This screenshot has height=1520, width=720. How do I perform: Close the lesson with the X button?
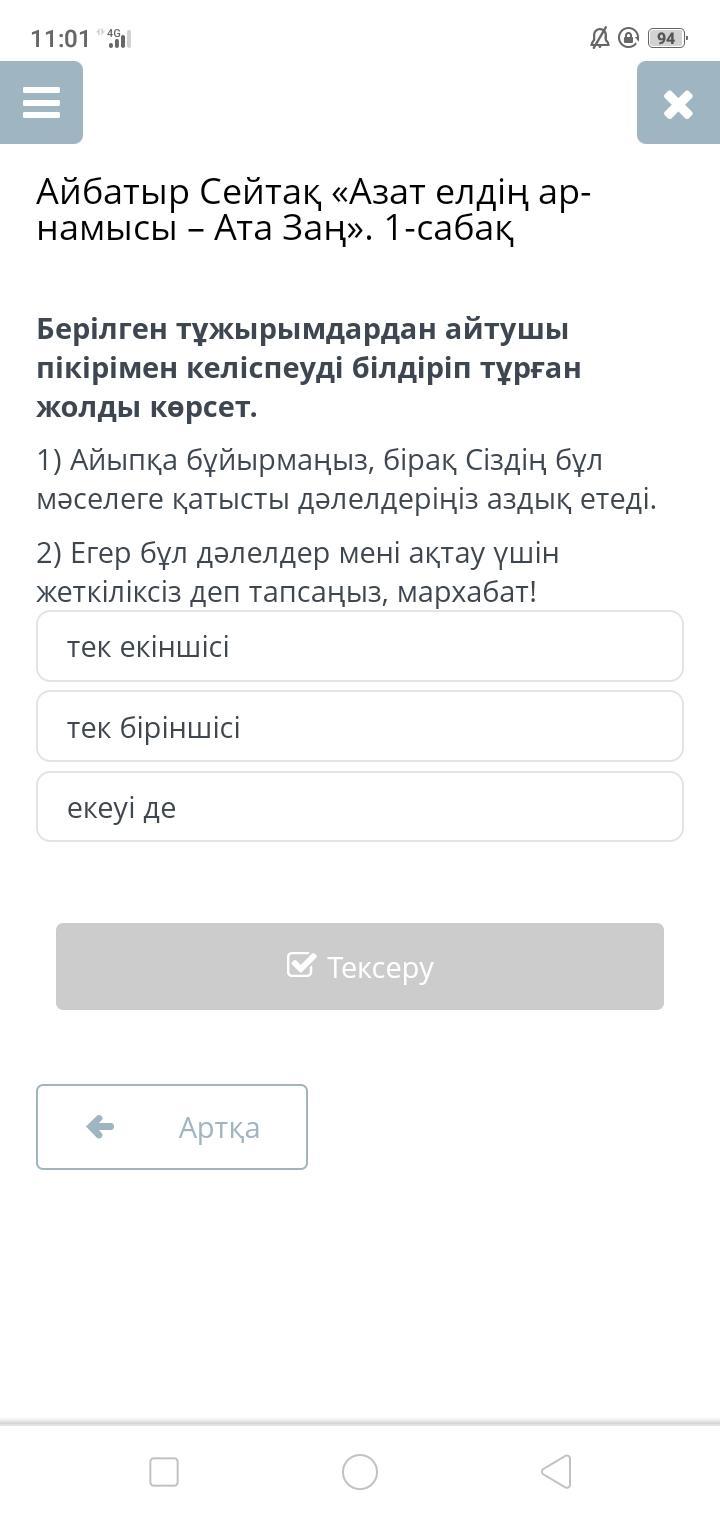coord(678,102)
